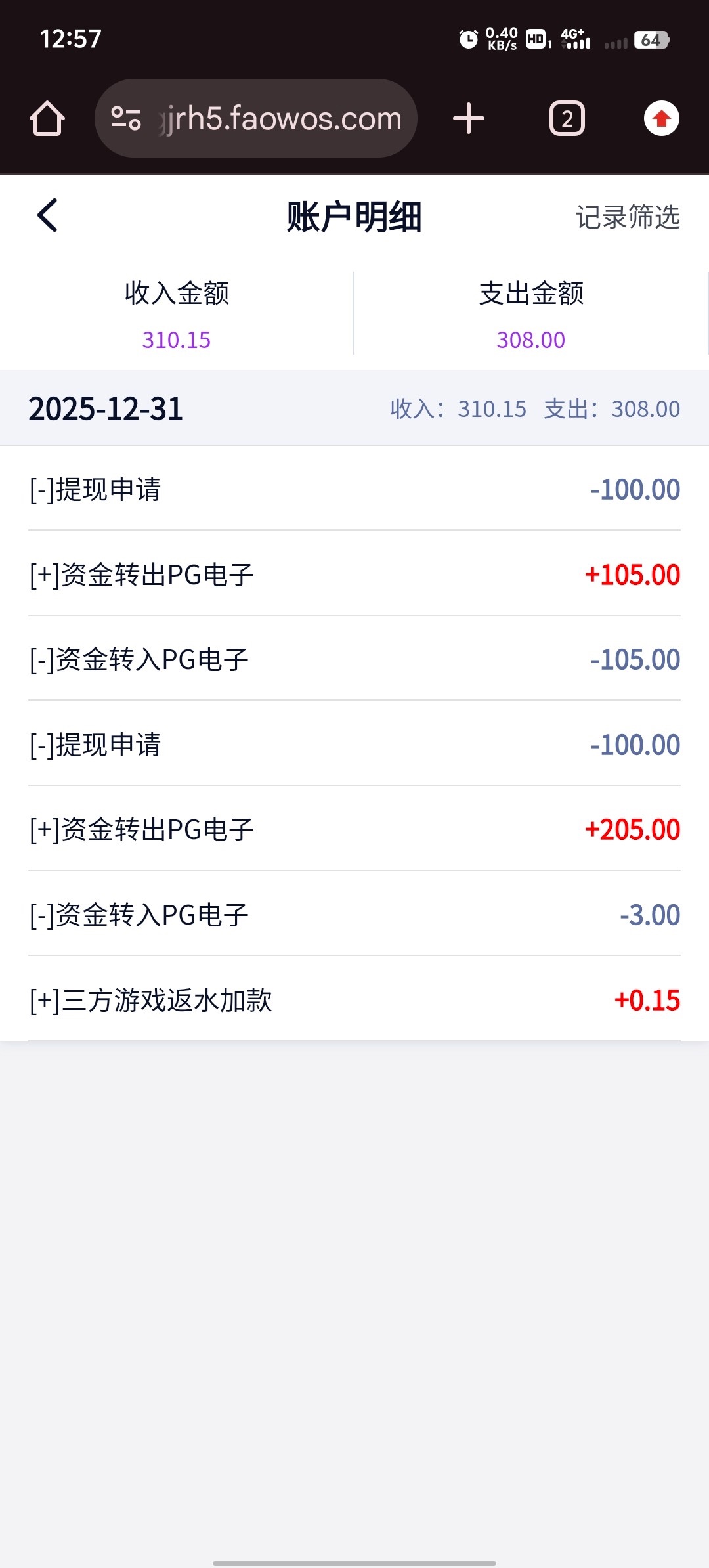The height and width of the screenshot is (1568, 709).
Task: Open the tab switcher showing 2 tabs
Action: [x=567, y=118]
